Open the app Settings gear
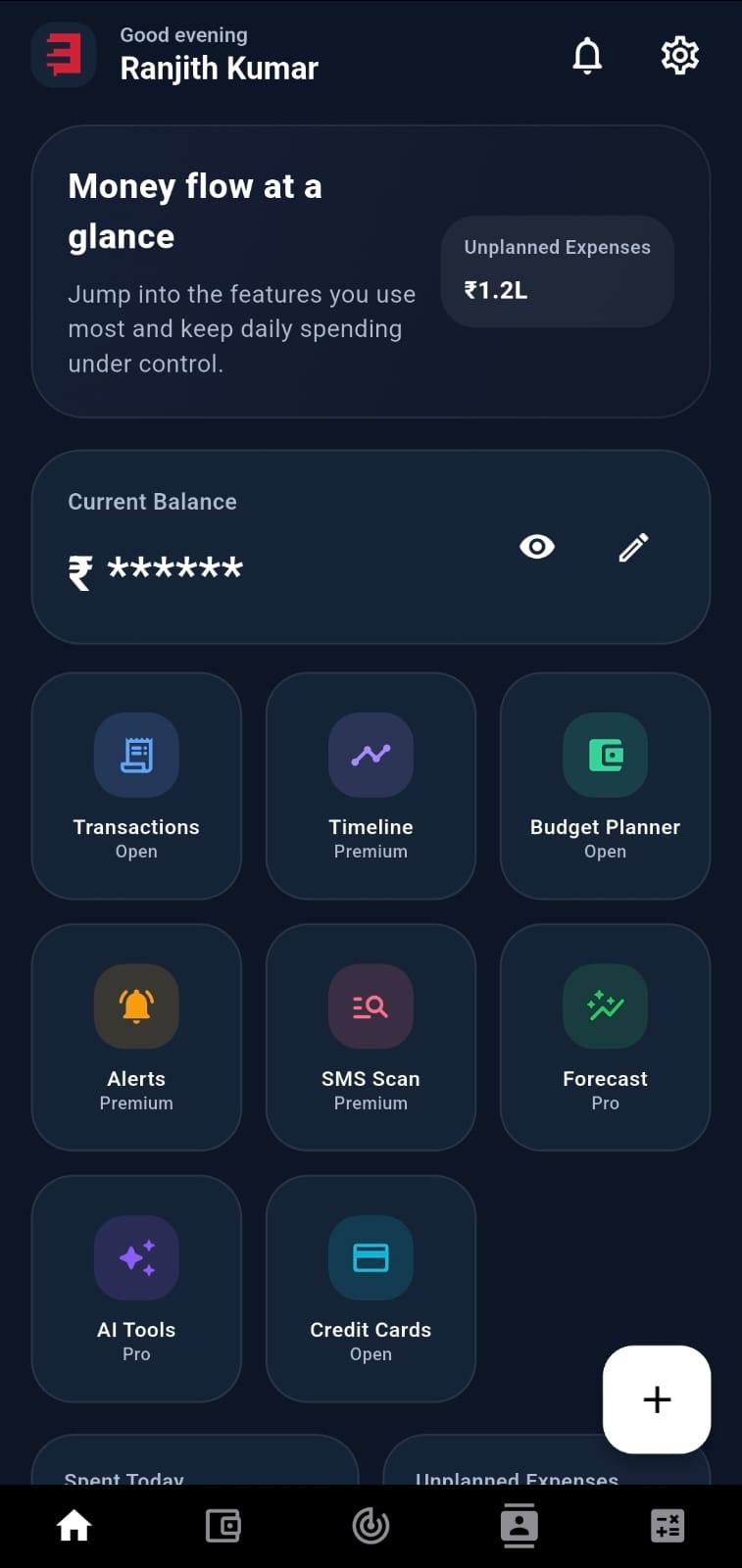 (679, 56)
